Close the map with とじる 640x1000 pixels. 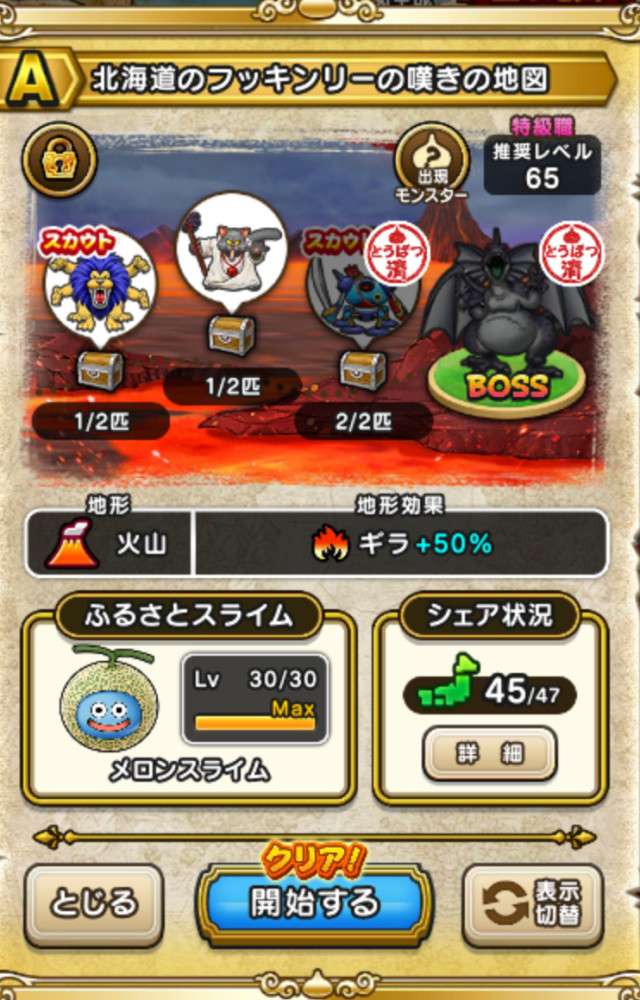pyautogui.click(x=94, y=905)
